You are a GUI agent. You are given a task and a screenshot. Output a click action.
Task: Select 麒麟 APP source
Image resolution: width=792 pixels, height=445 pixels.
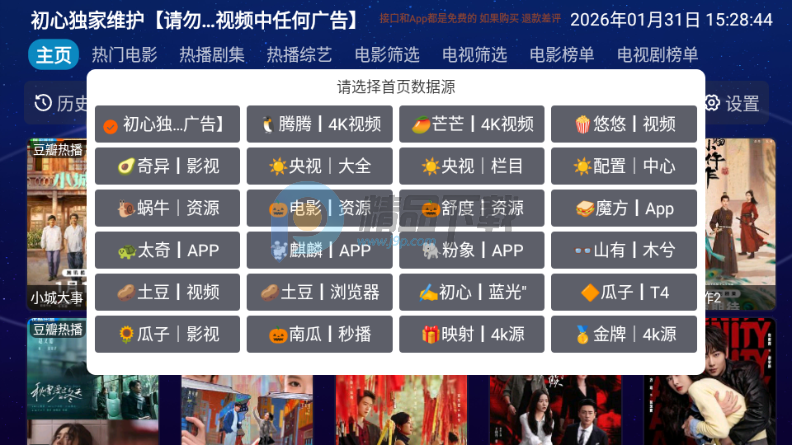tap(320, 250)
